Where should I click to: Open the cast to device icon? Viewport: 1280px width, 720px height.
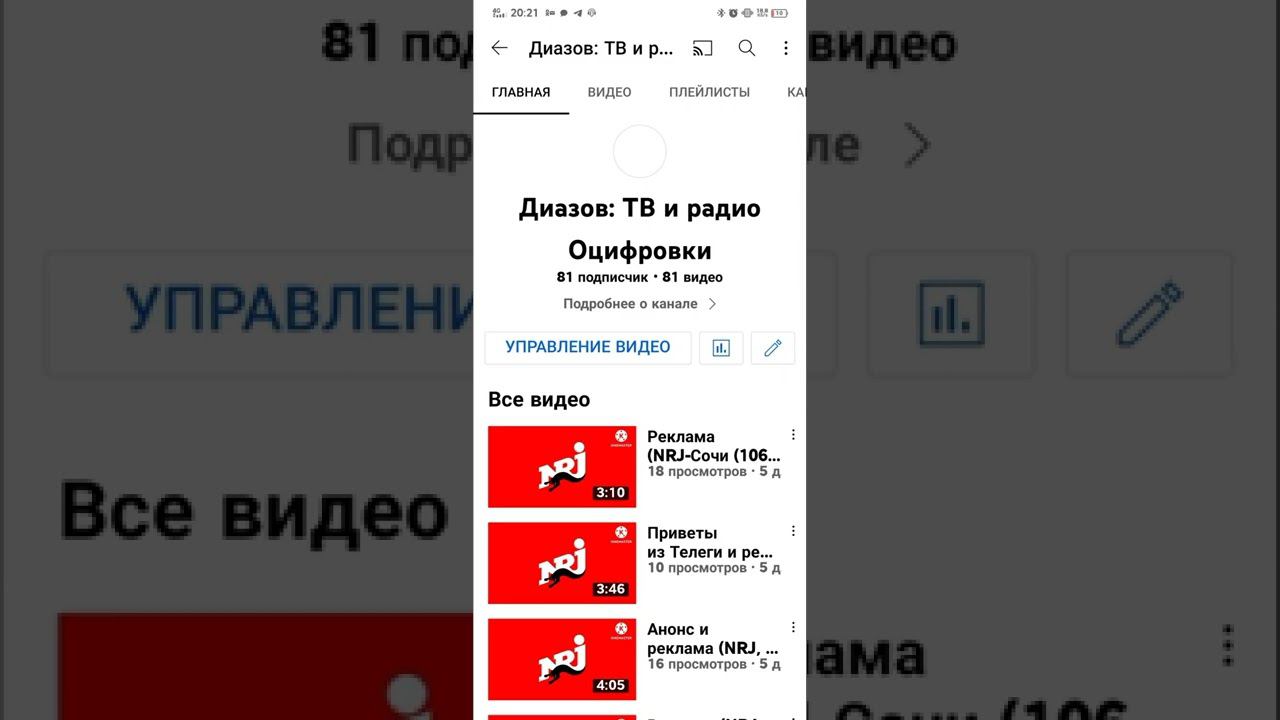(703, 48)
